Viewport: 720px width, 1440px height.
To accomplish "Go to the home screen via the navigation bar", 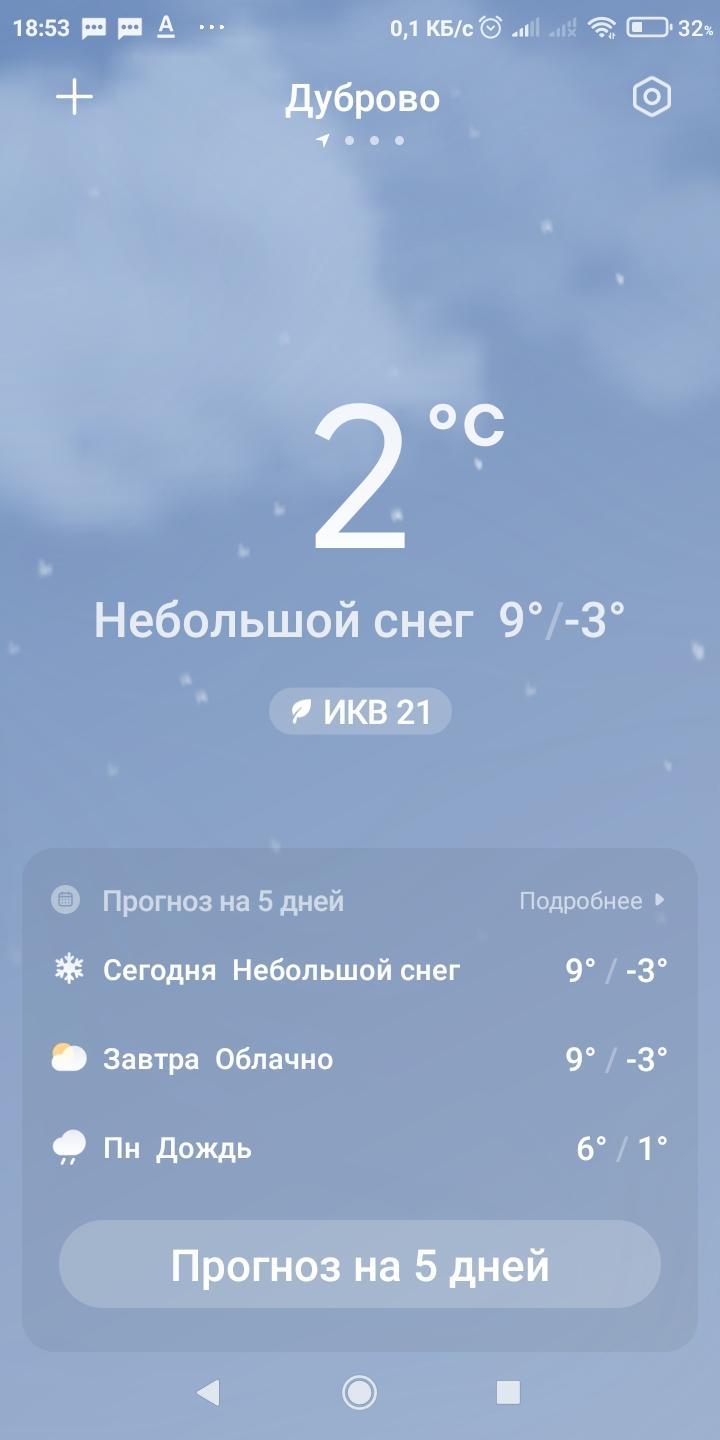I will tap(359, 1392).
